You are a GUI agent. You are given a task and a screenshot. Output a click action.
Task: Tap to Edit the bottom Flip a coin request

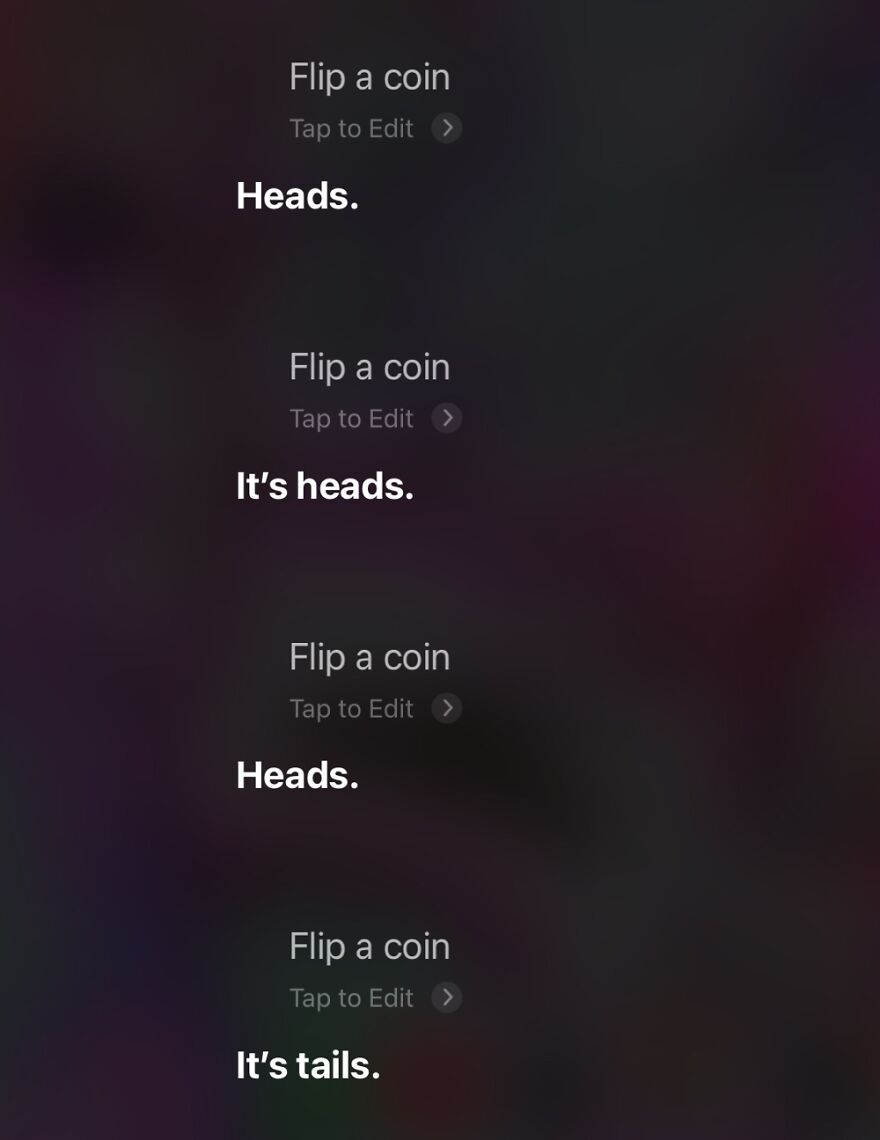click(x=351, y=997)
